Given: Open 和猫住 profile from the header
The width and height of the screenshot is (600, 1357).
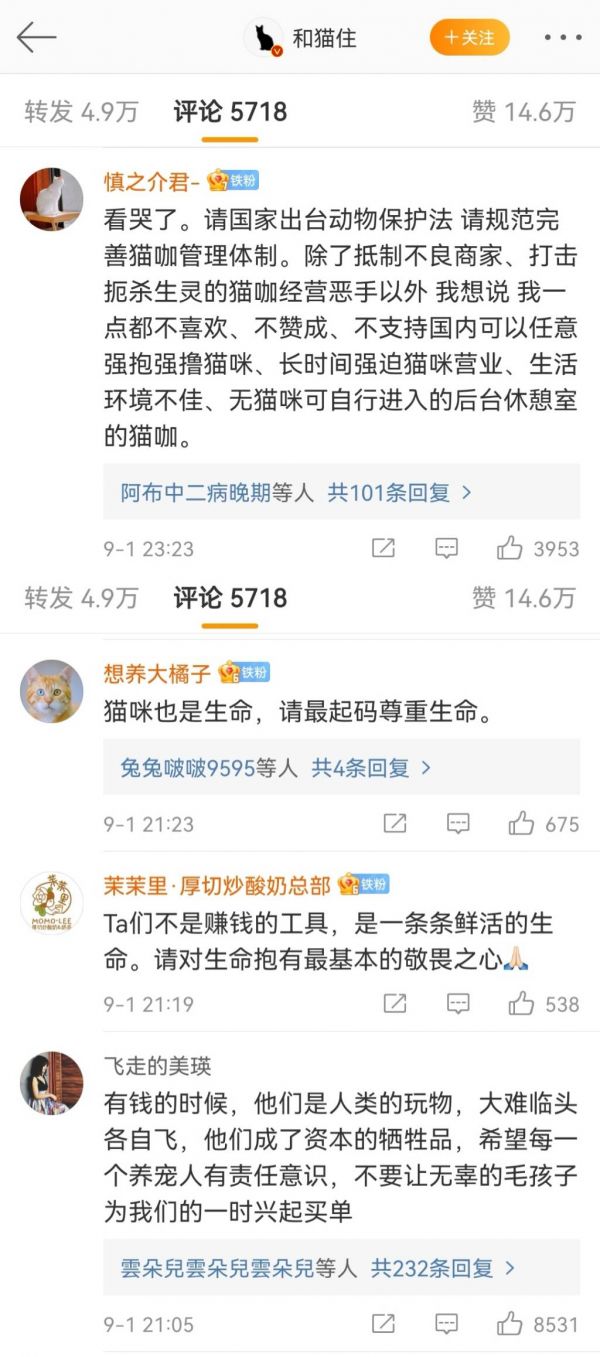Looking at the screenshot, I should 323,38.
